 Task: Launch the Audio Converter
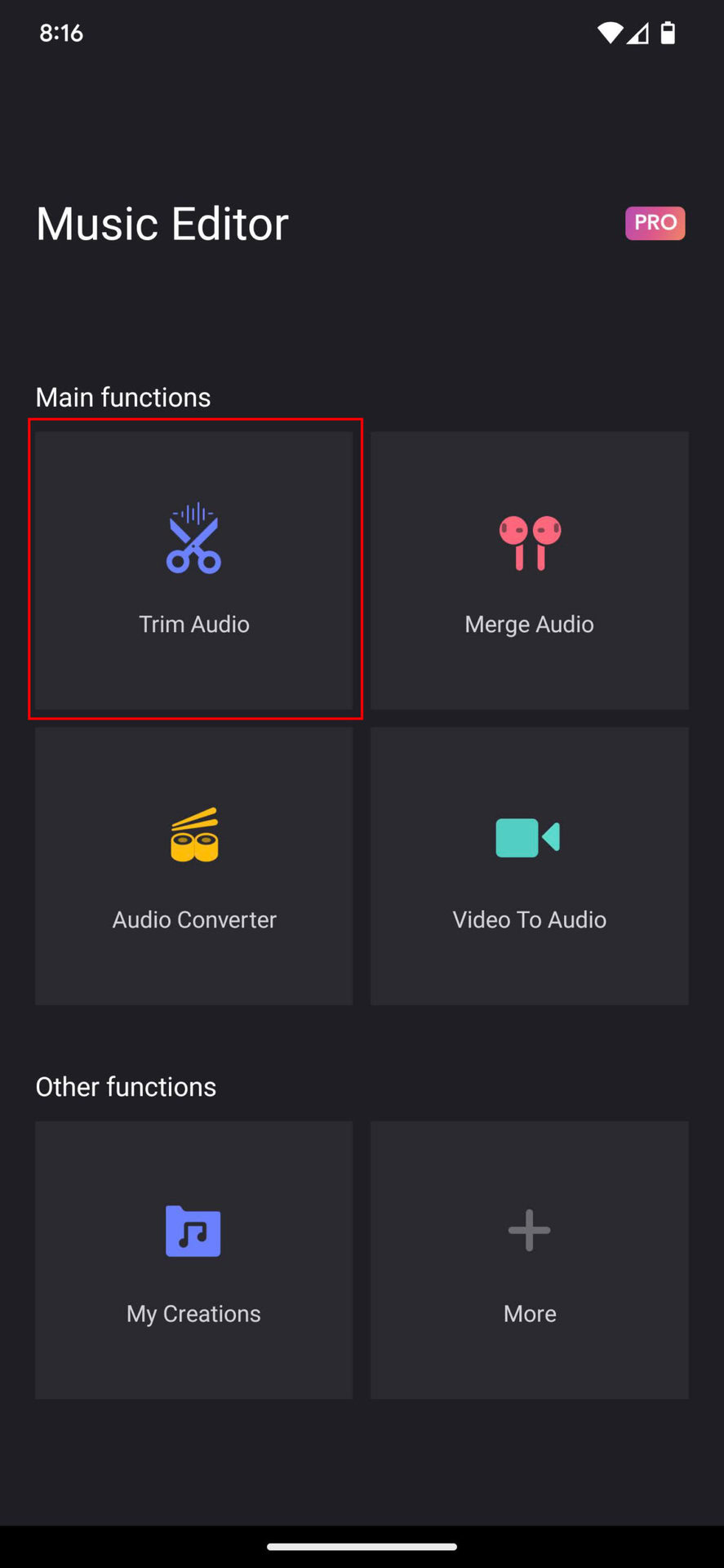194,866
